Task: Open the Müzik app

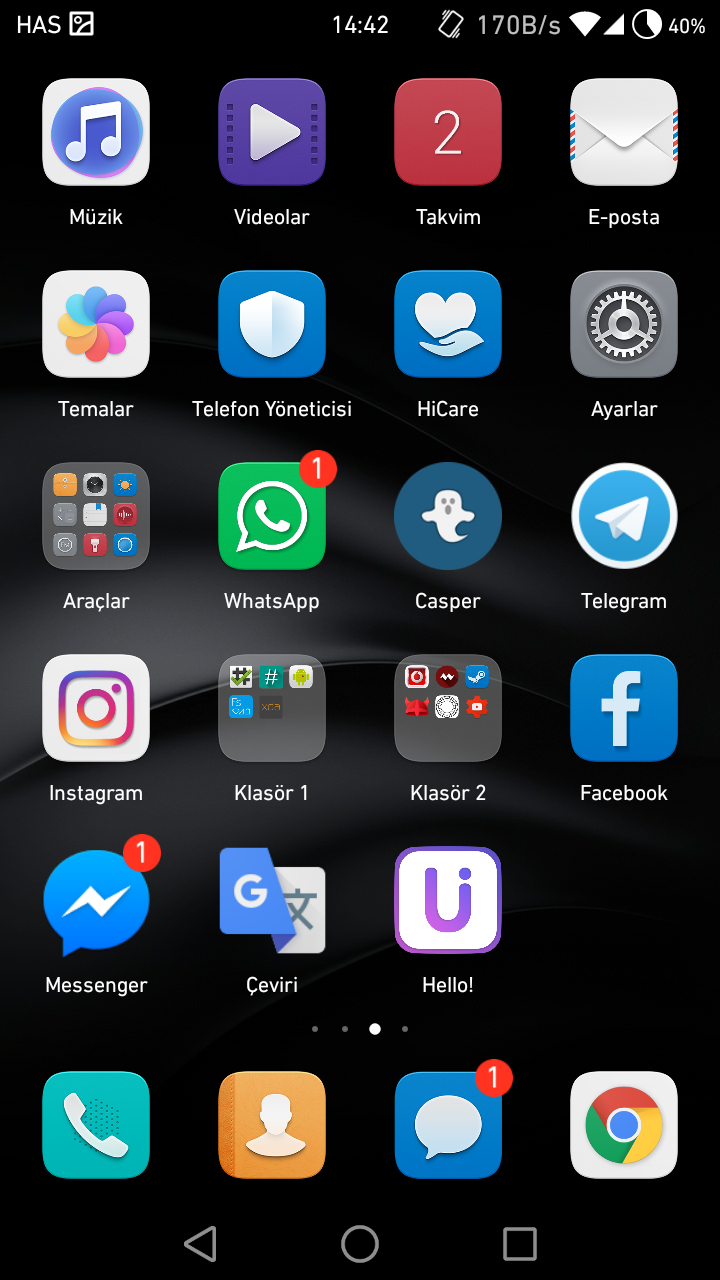Action: coord(96,132)
